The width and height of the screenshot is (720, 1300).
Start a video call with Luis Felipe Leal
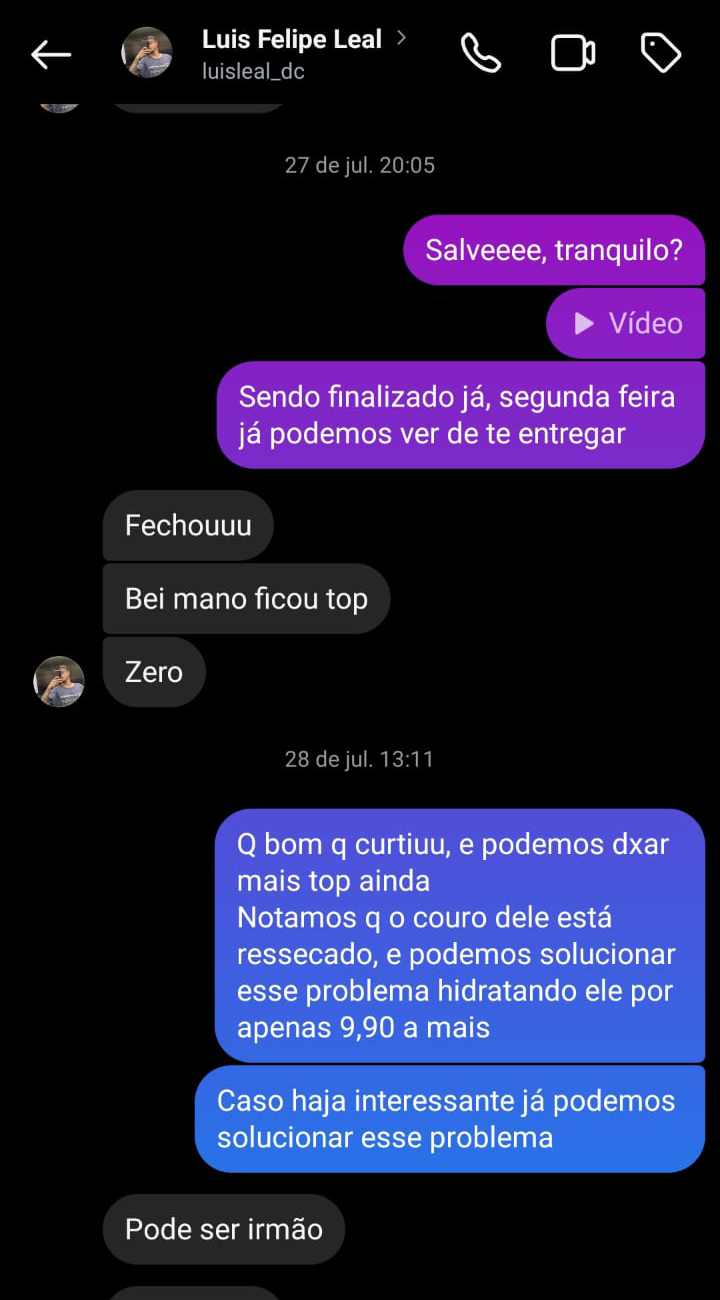click(x=573, y=53)
